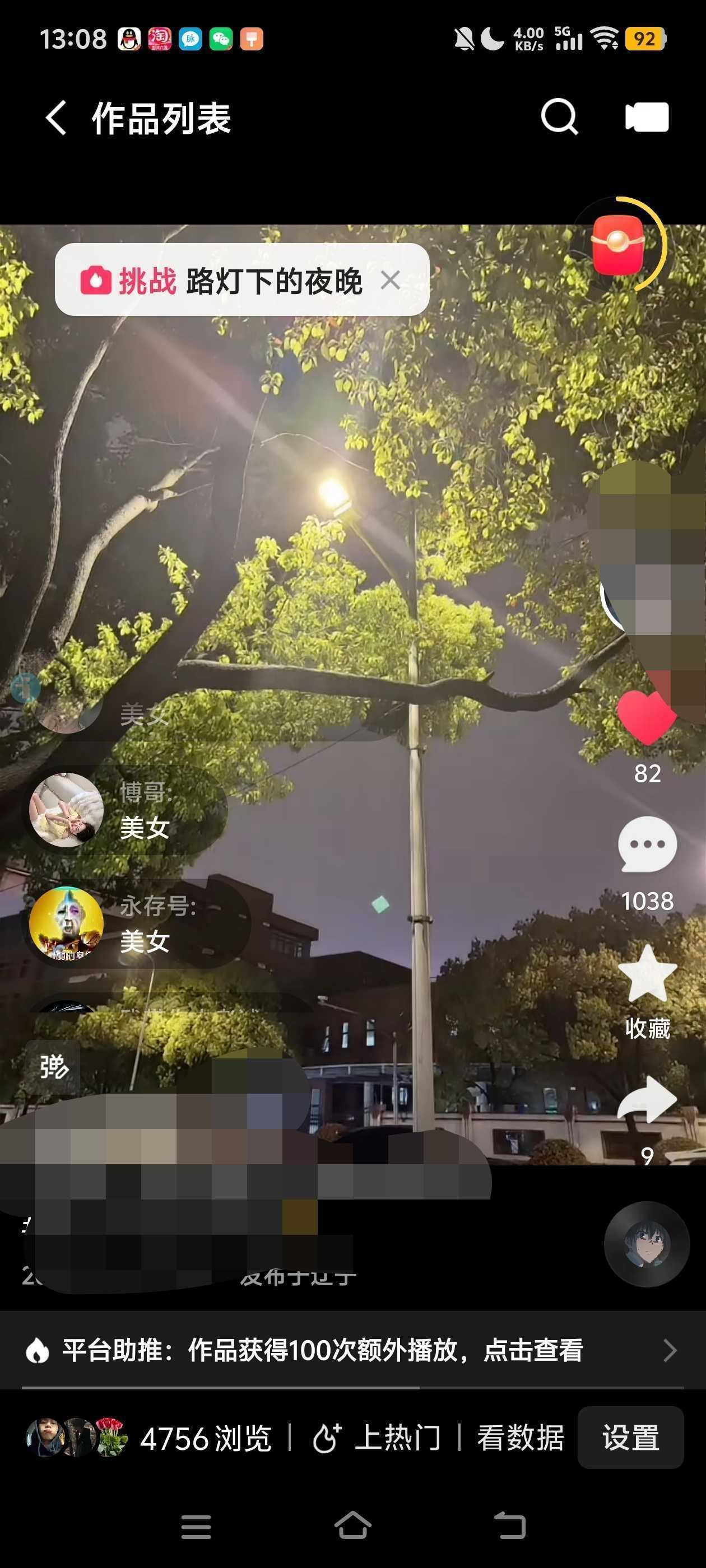The width and height of the screenshot is (706, 1568).
Task: Tap 上热门 to promote the video
Action: [377, 1438]
